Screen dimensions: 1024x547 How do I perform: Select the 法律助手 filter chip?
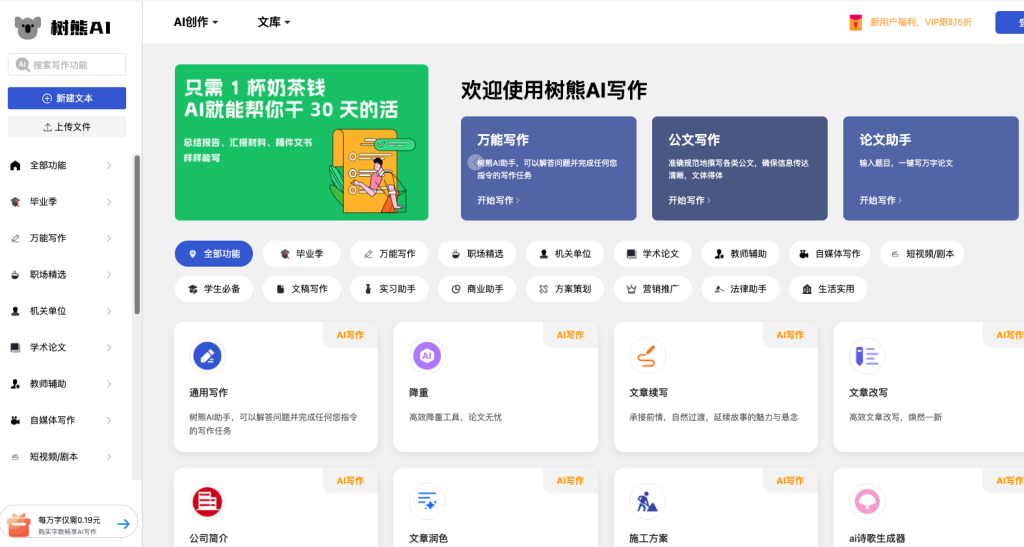click(739, 289)
